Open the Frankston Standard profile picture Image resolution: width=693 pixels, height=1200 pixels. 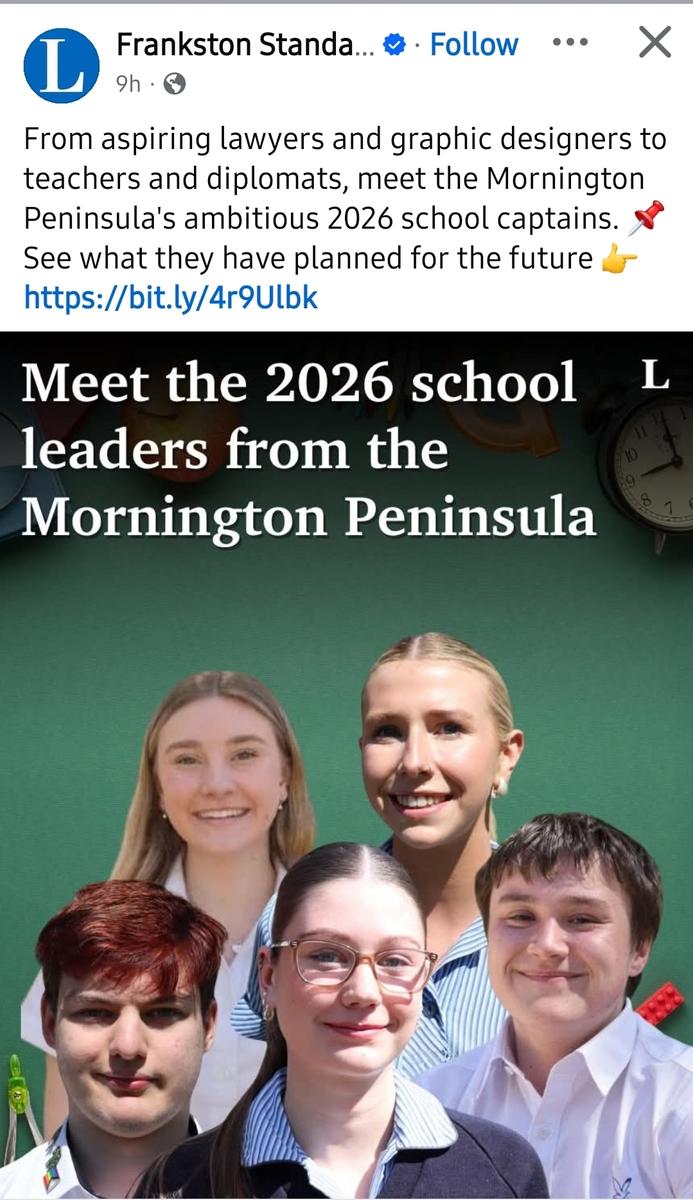tap(61, 65)
